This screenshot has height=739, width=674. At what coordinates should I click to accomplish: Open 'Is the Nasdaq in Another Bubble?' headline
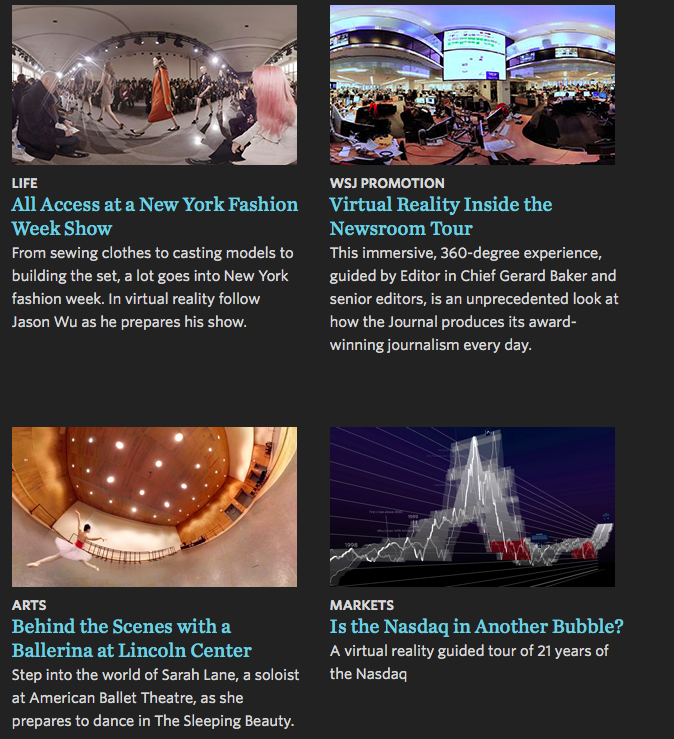(476, 627)
